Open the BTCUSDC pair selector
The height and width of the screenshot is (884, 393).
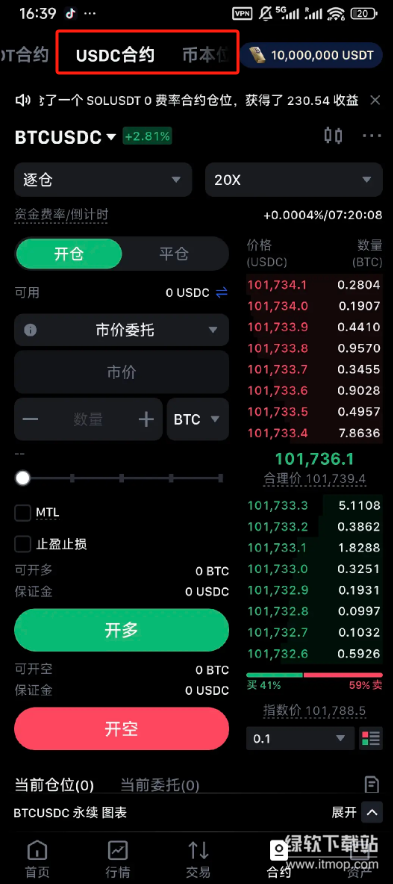[65, 137]
